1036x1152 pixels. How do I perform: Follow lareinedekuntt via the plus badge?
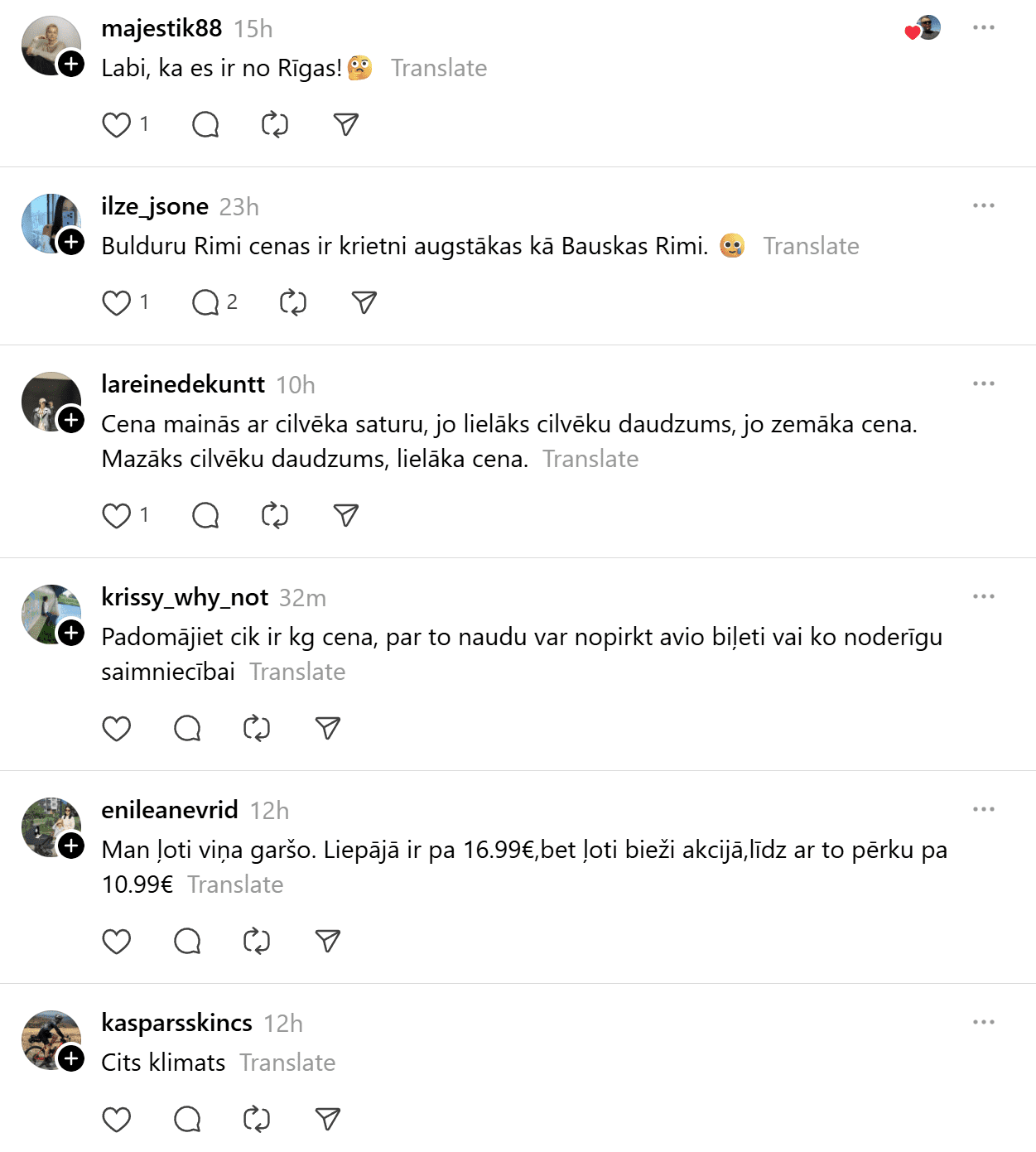click(x=72, y=420)
